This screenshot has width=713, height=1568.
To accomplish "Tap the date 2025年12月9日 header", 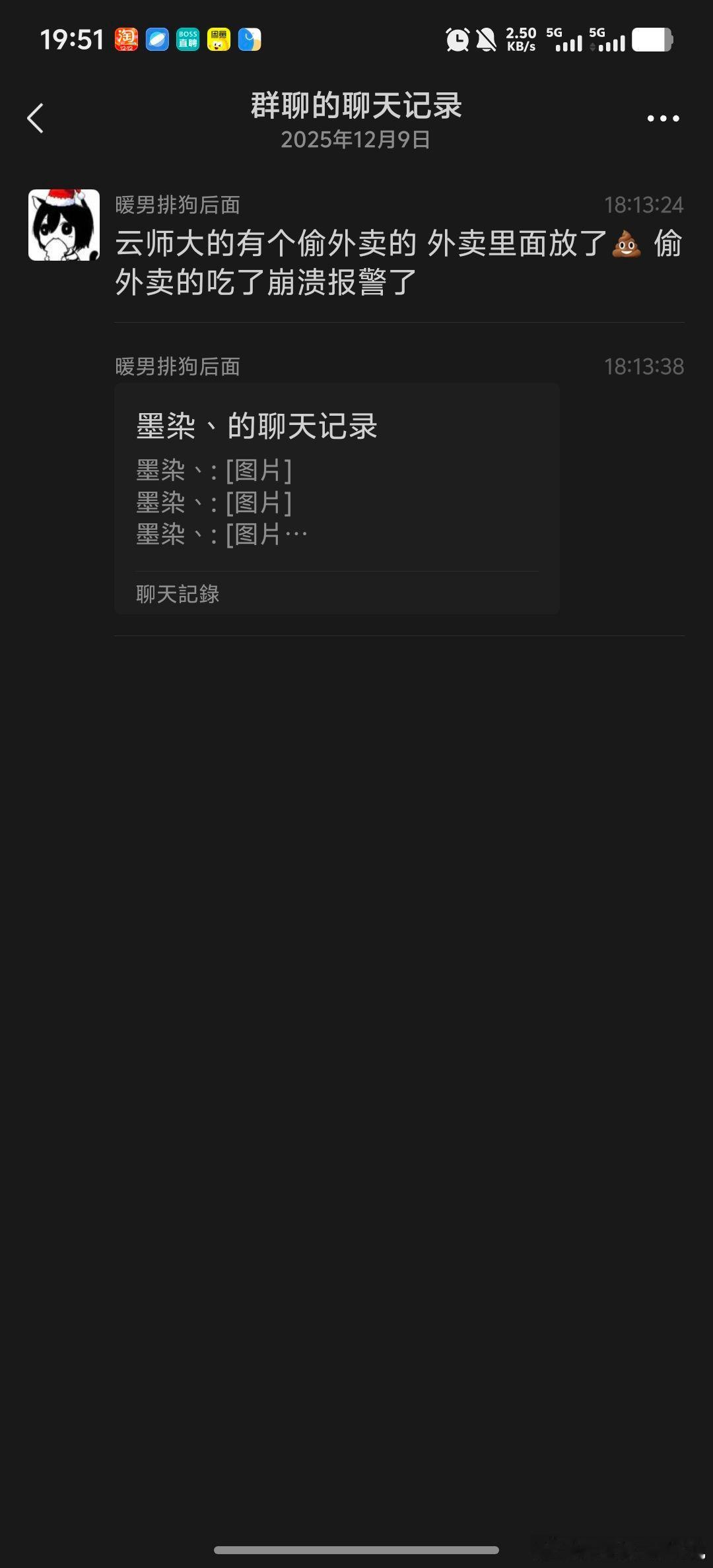I will pyautogui.click(x=356, y=140).
